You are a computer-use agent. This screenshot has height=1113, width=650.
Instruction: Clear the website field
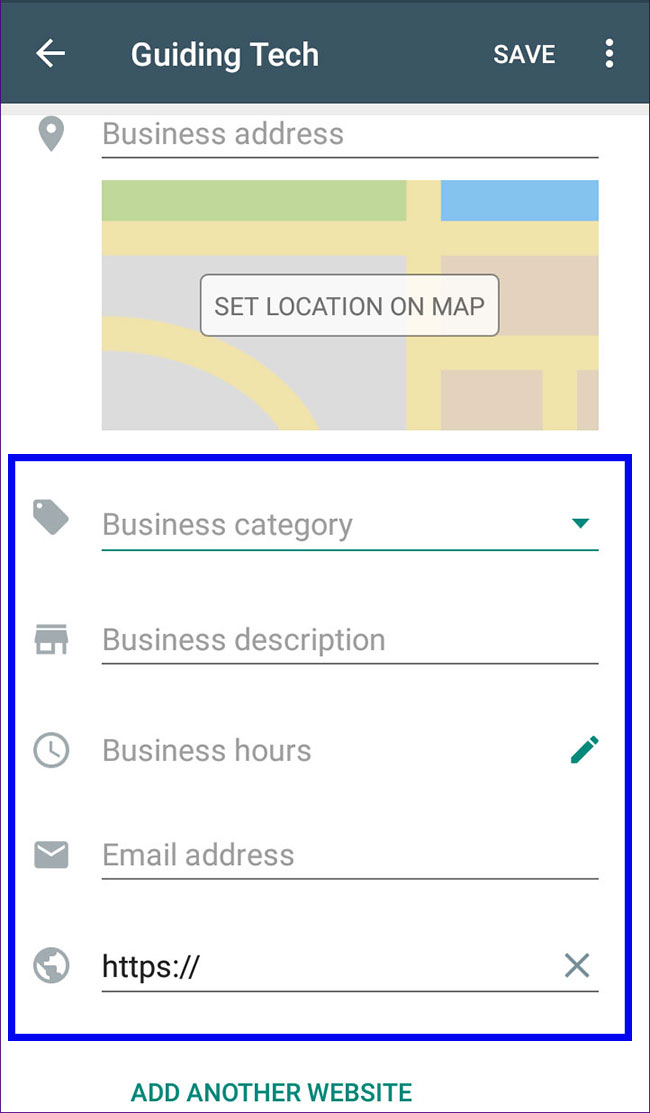click(577, 965)
